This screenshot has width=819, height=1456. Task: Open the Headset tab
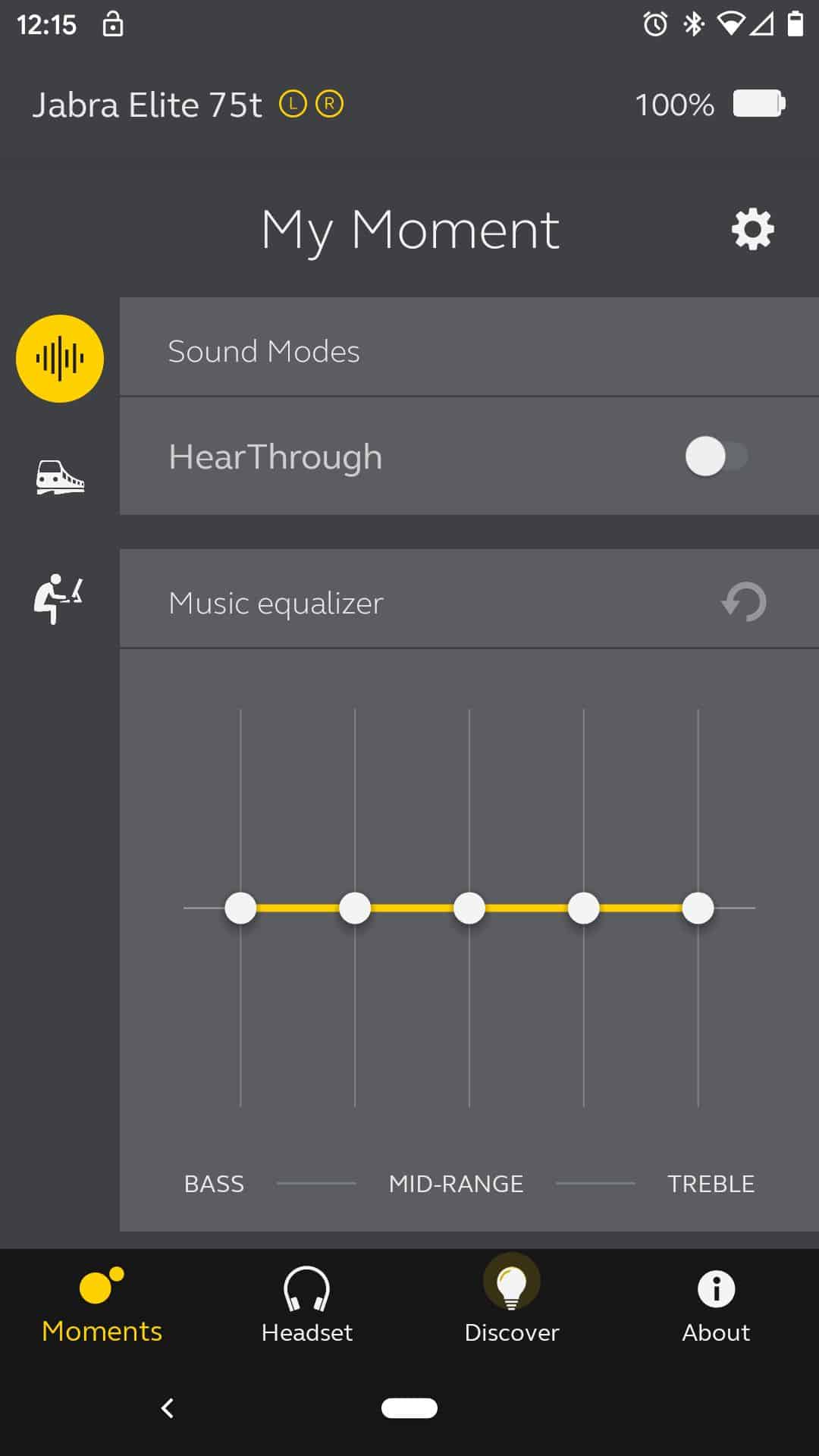click(306, 1304)
